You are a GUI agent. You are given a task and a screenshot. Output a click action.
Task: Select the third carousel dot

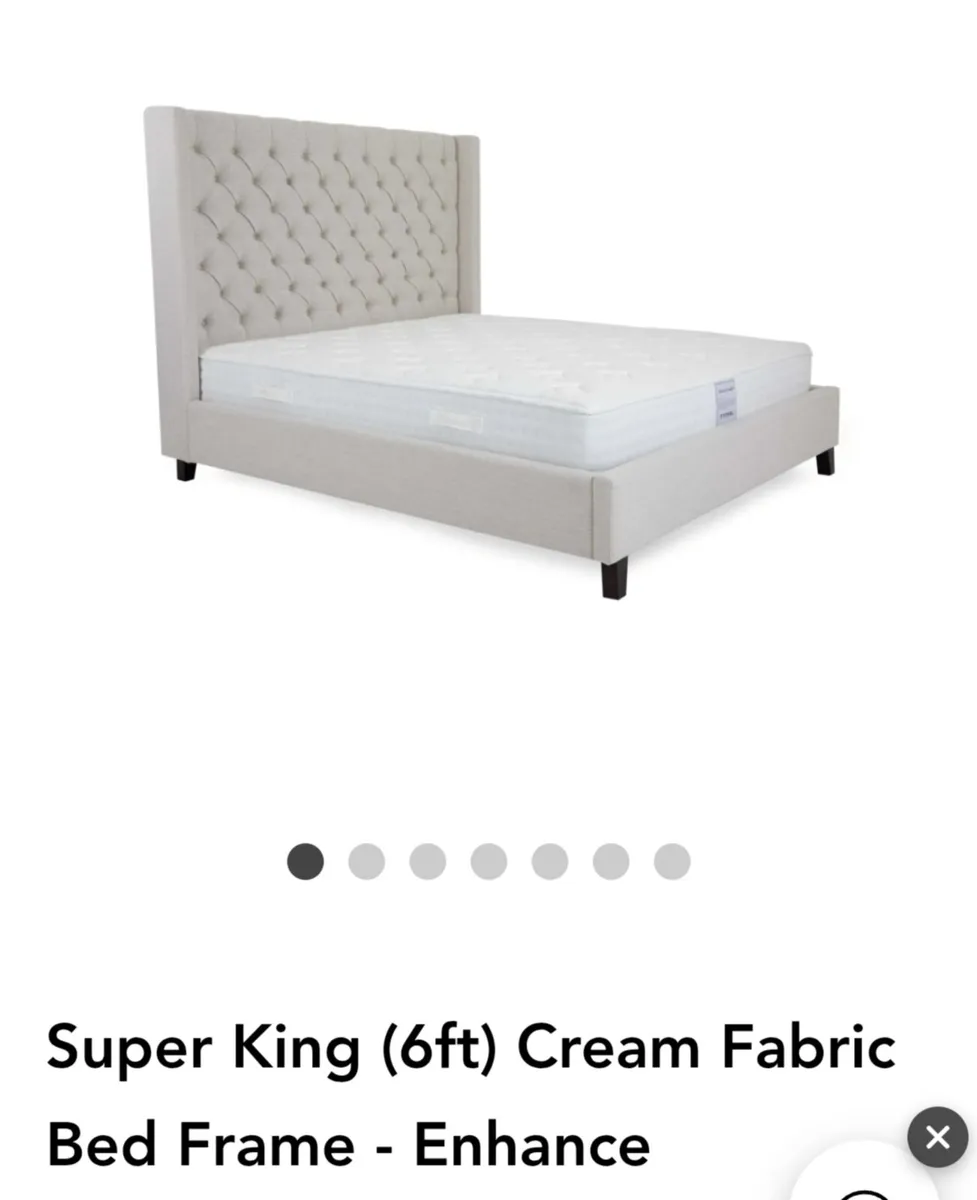tap(427, 860)
